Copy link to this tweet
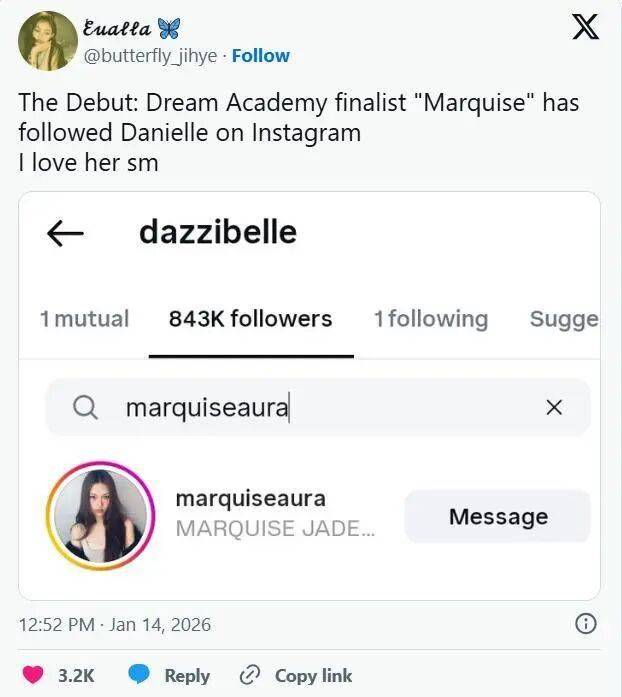Screen dimensions: 622x697 pos(296,675)
